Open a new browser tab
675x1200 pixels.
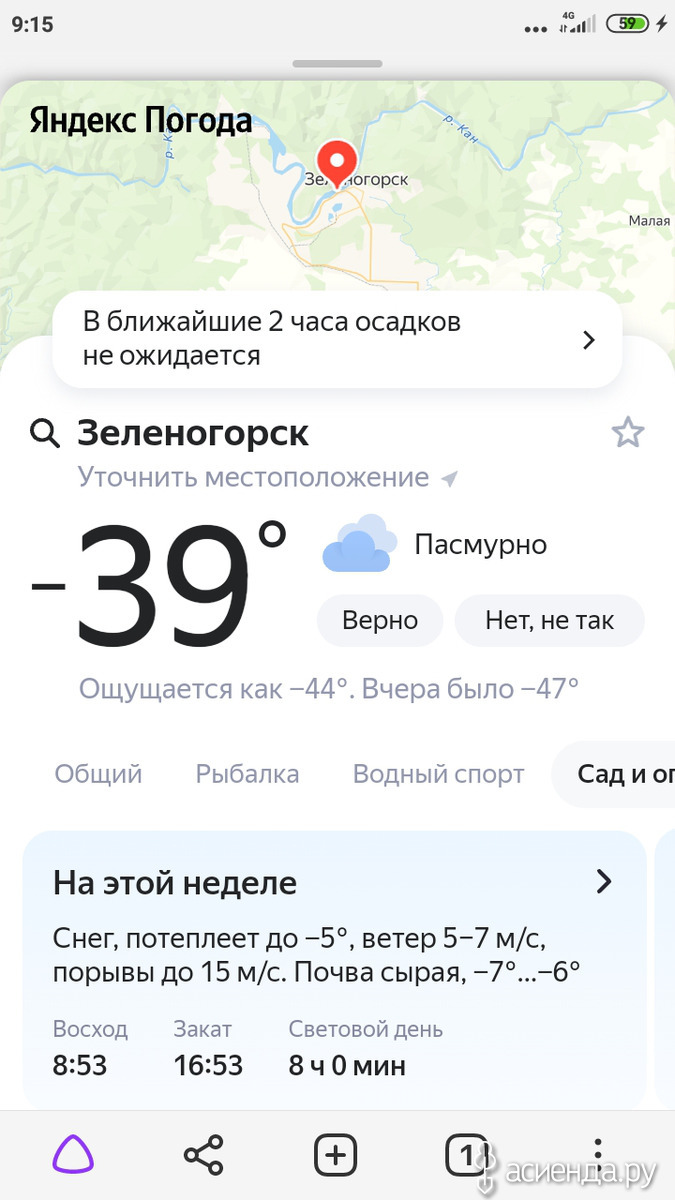click(336, 1156)
